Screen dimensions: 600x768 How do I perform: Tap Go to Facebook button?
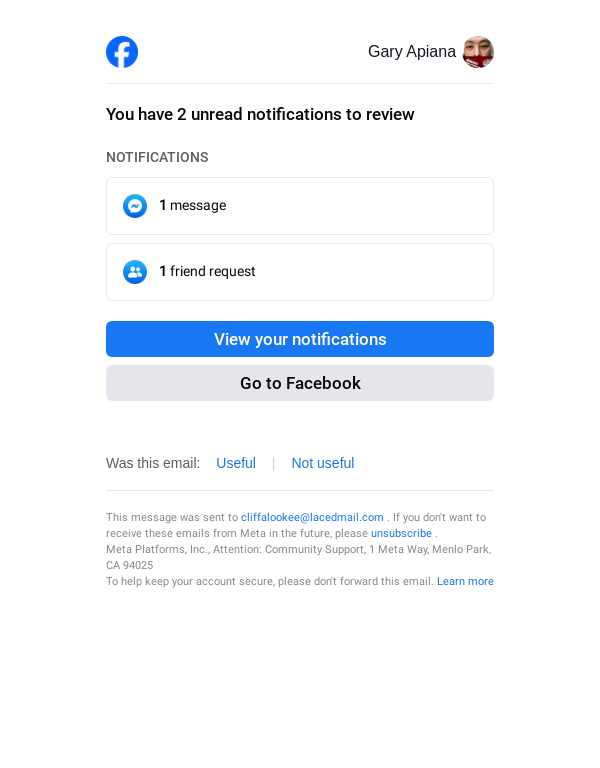coord(299,383)
